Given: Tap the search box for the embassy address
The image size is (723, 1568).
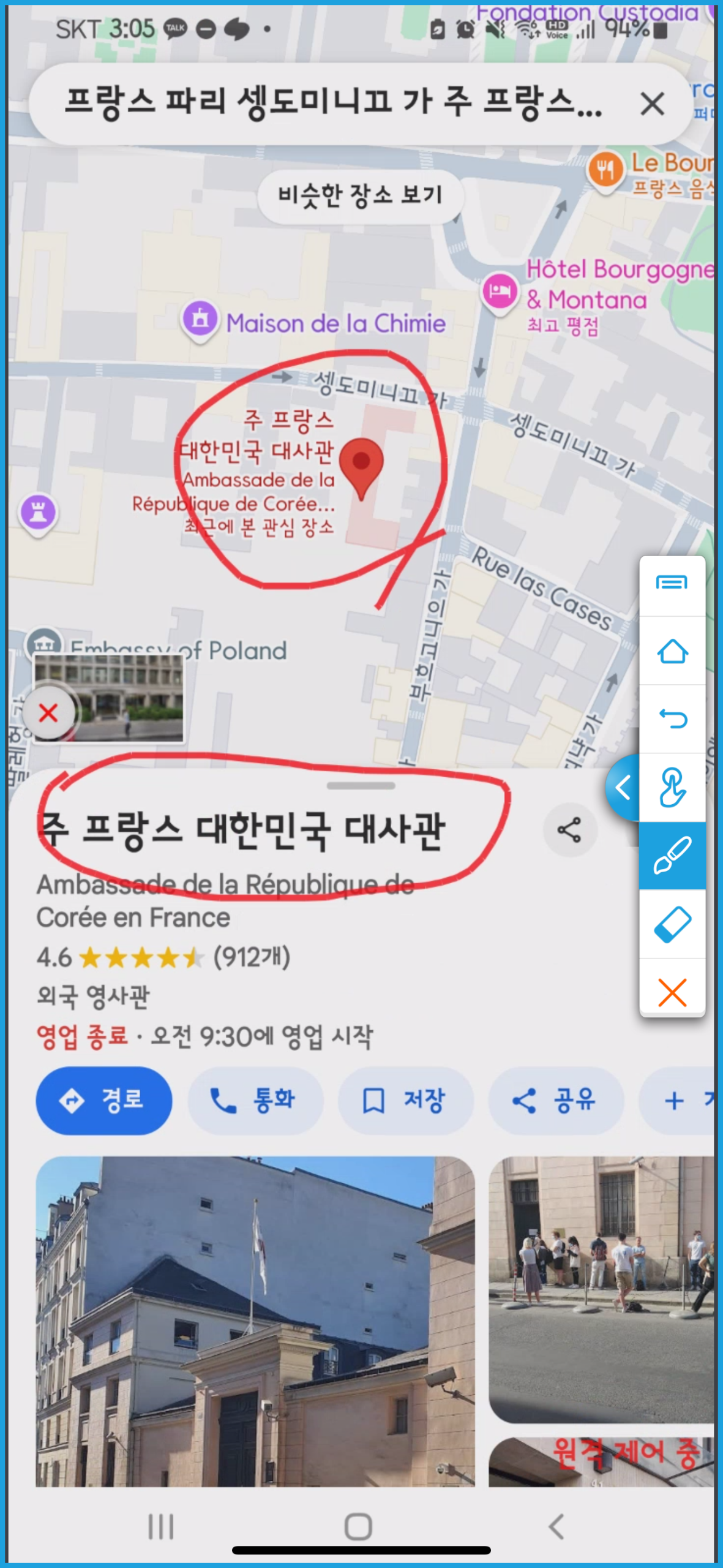Looking at the screenshot, I should click(331, 103).
